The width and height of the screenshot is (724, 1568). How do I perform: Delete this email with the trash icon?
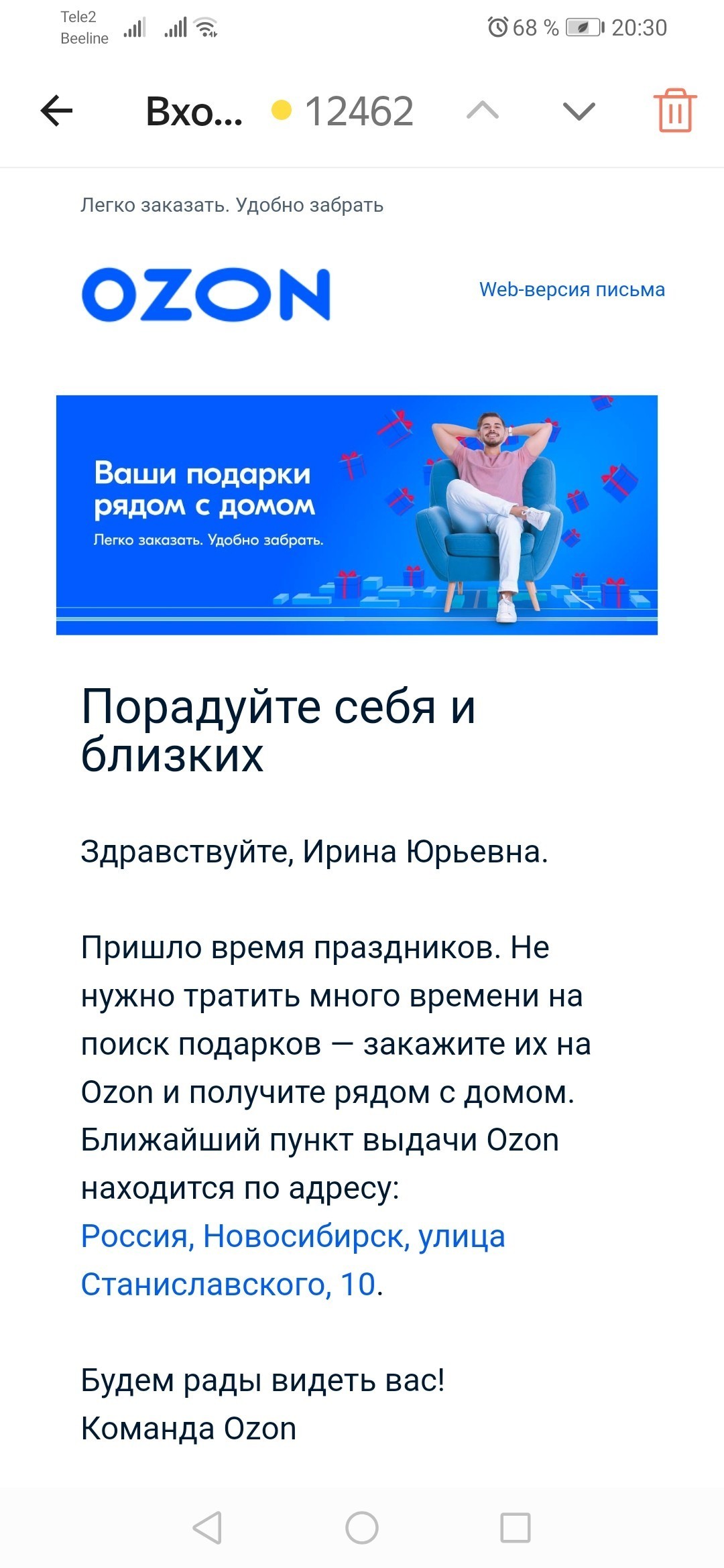click(675, 111)
